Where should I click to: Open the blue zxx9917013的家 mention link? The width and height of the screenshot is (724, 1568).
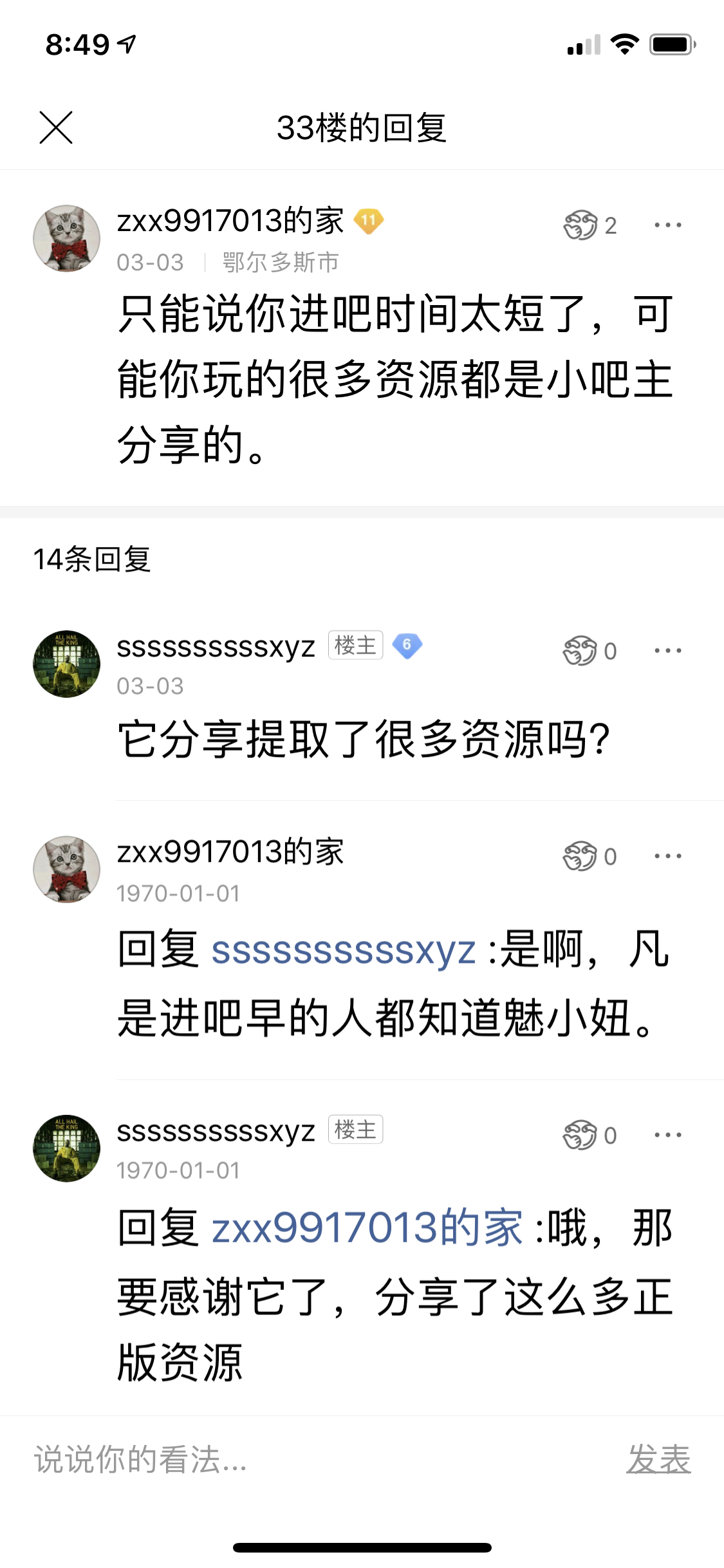[367, 1228]
